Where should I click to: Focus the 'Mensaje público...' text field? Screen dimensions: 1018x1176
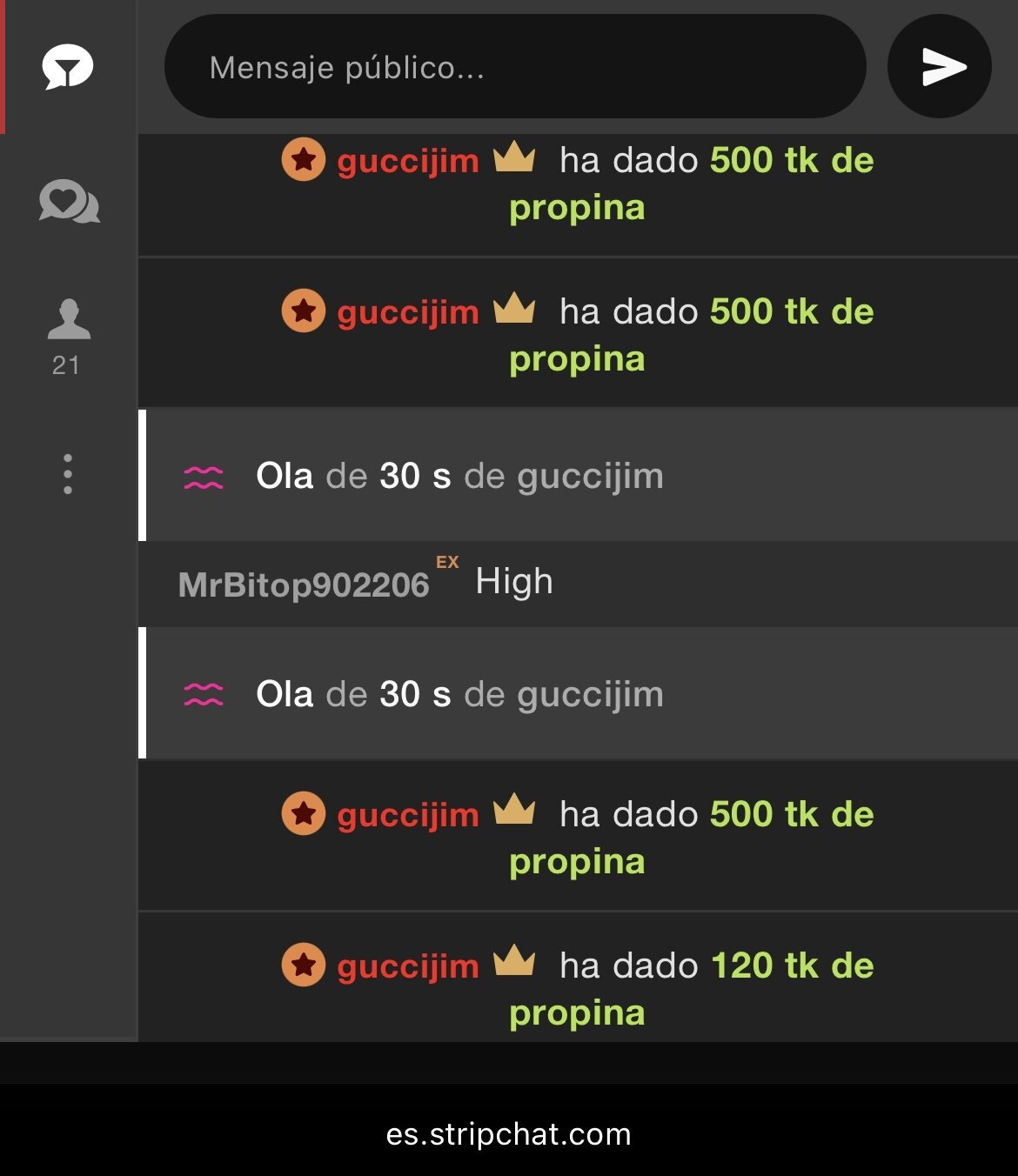[x=513, y=67]
